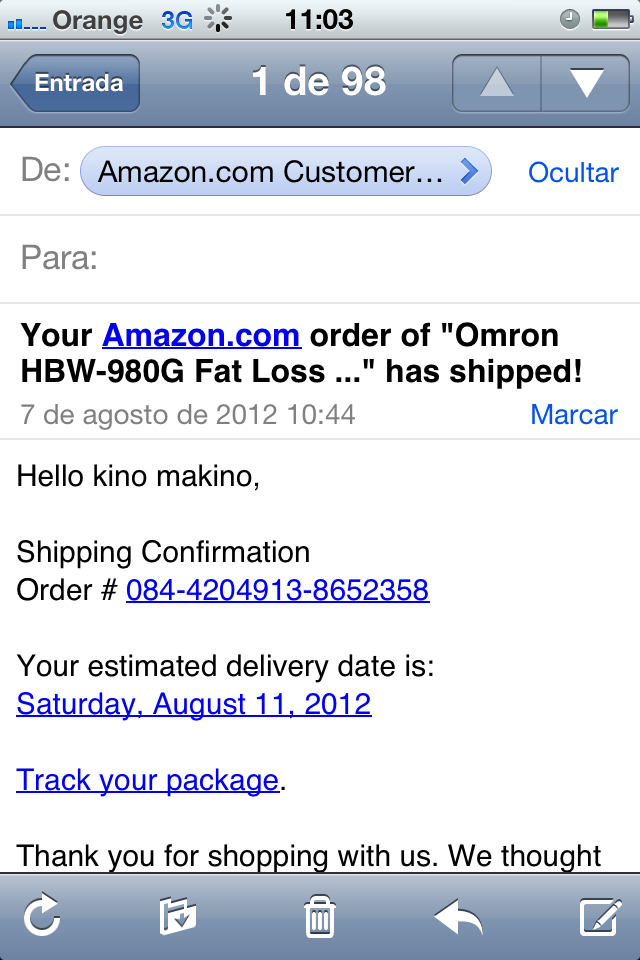Compose a new email

600,915
